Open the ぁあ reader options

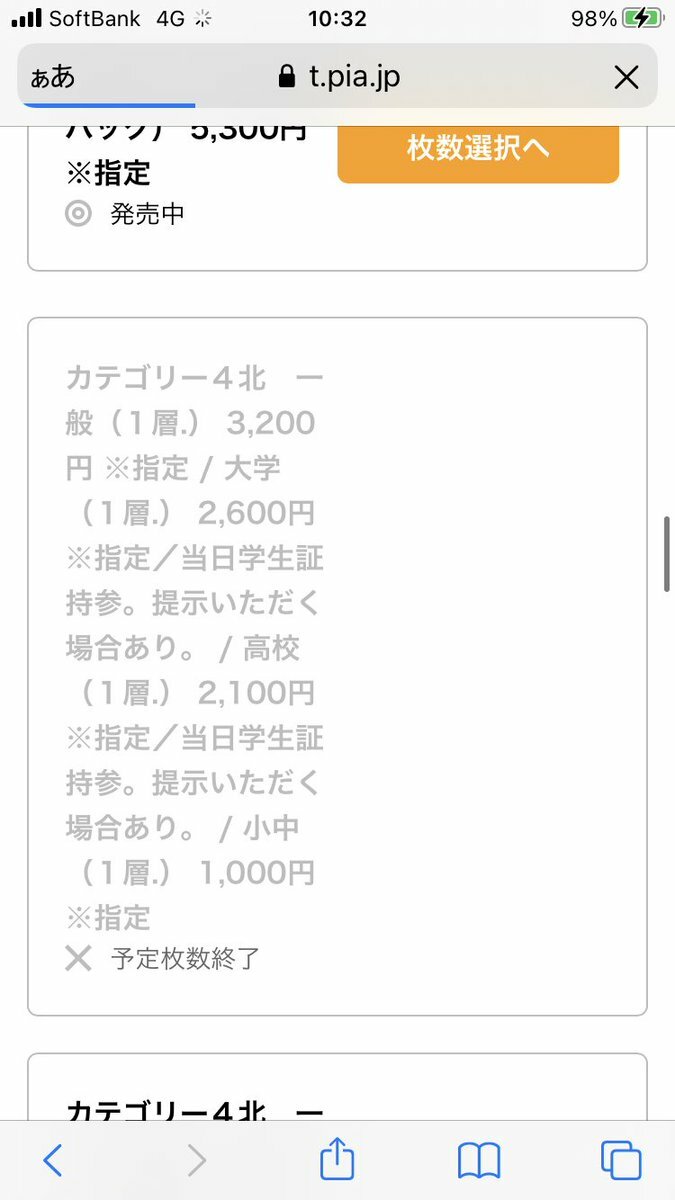pos(53,77)
